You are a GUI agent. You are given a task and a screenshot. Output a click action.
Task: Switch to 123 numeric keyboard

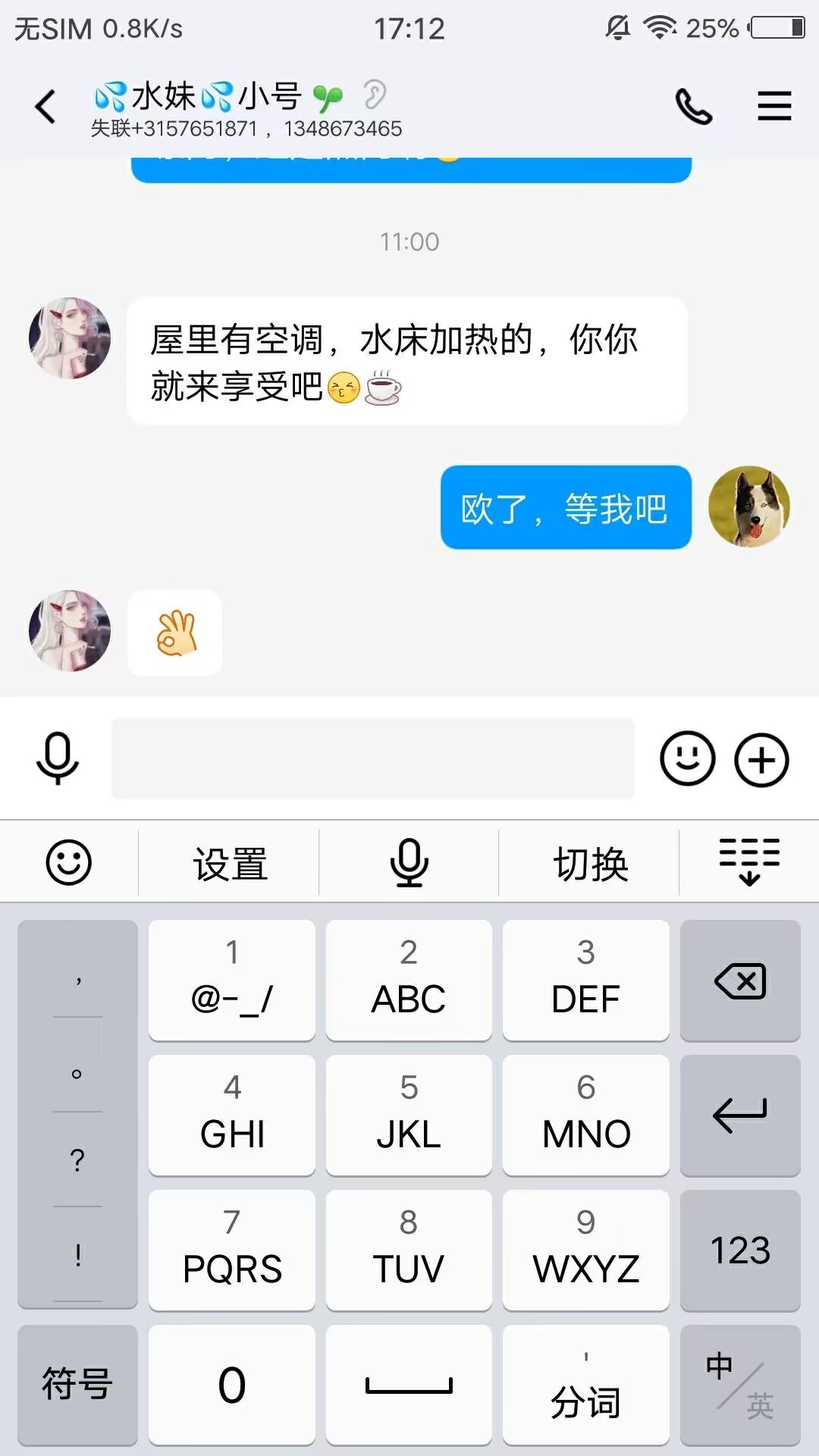click(x=740, y=1250)
